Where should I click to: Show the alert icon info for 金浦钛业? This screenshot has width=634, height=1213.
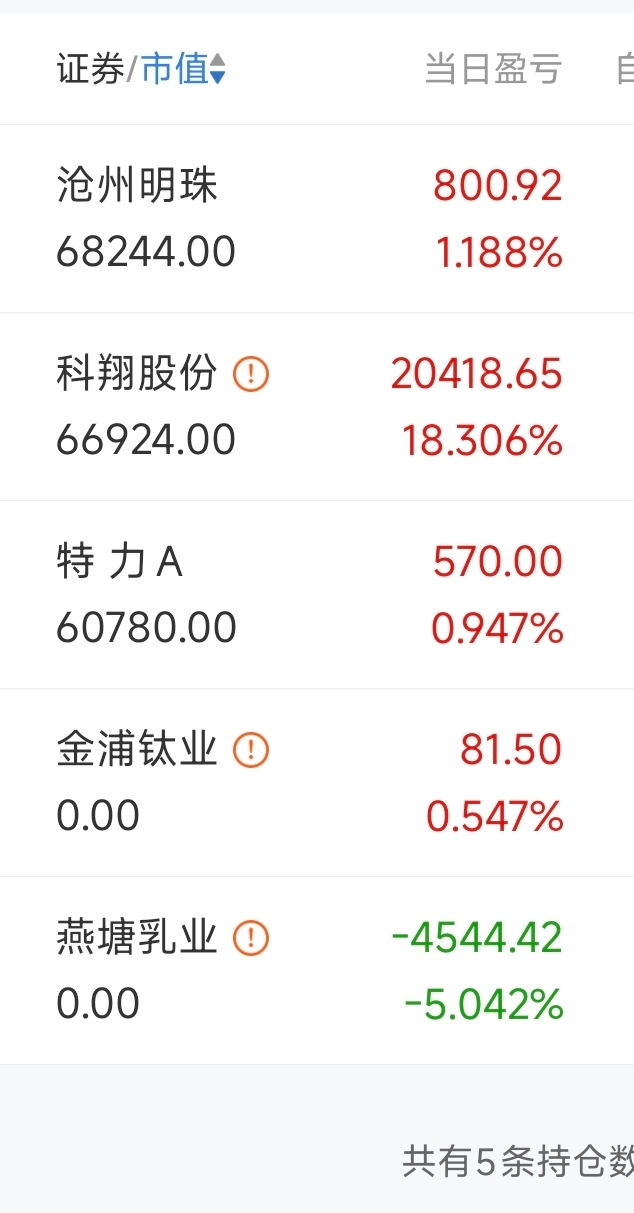251,750
